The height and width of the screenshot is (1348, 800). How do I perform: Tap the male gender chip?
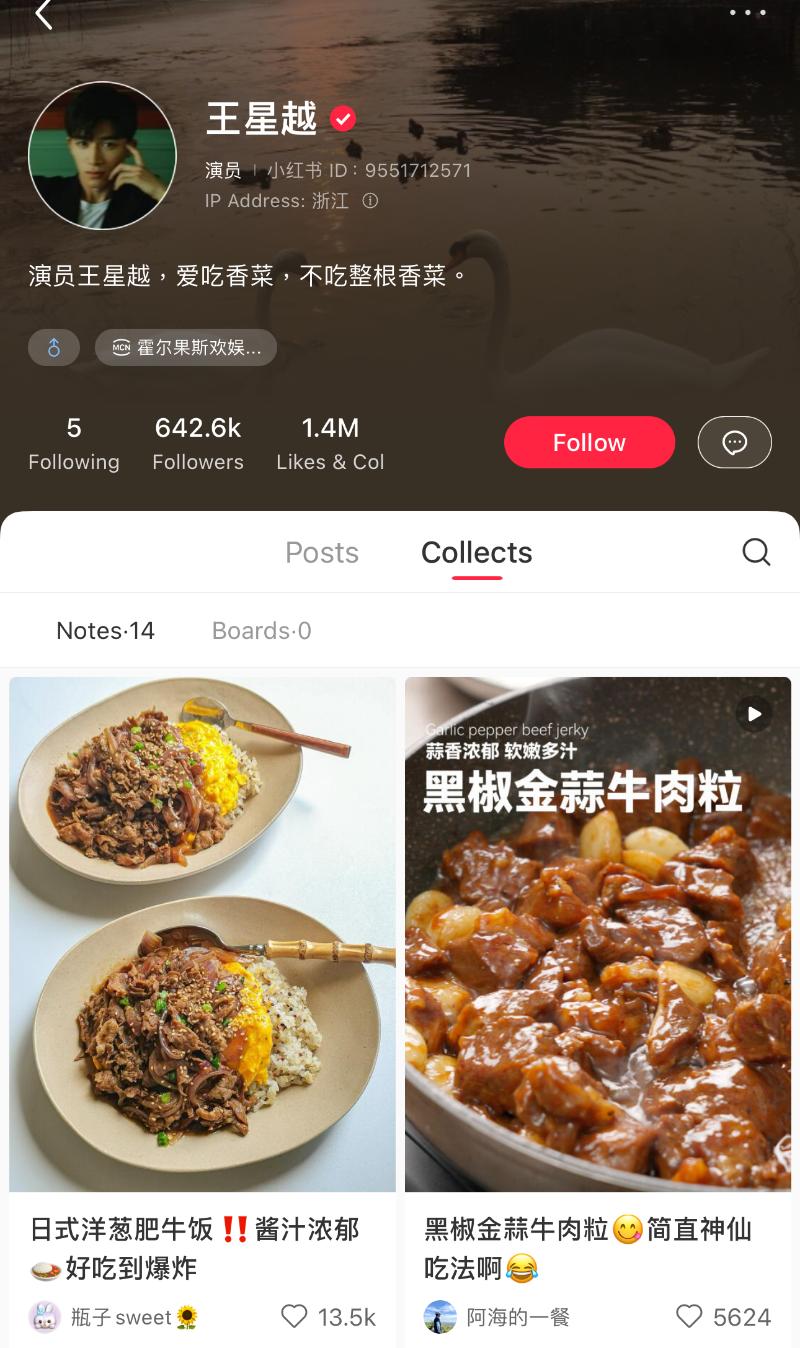point(54,348)
